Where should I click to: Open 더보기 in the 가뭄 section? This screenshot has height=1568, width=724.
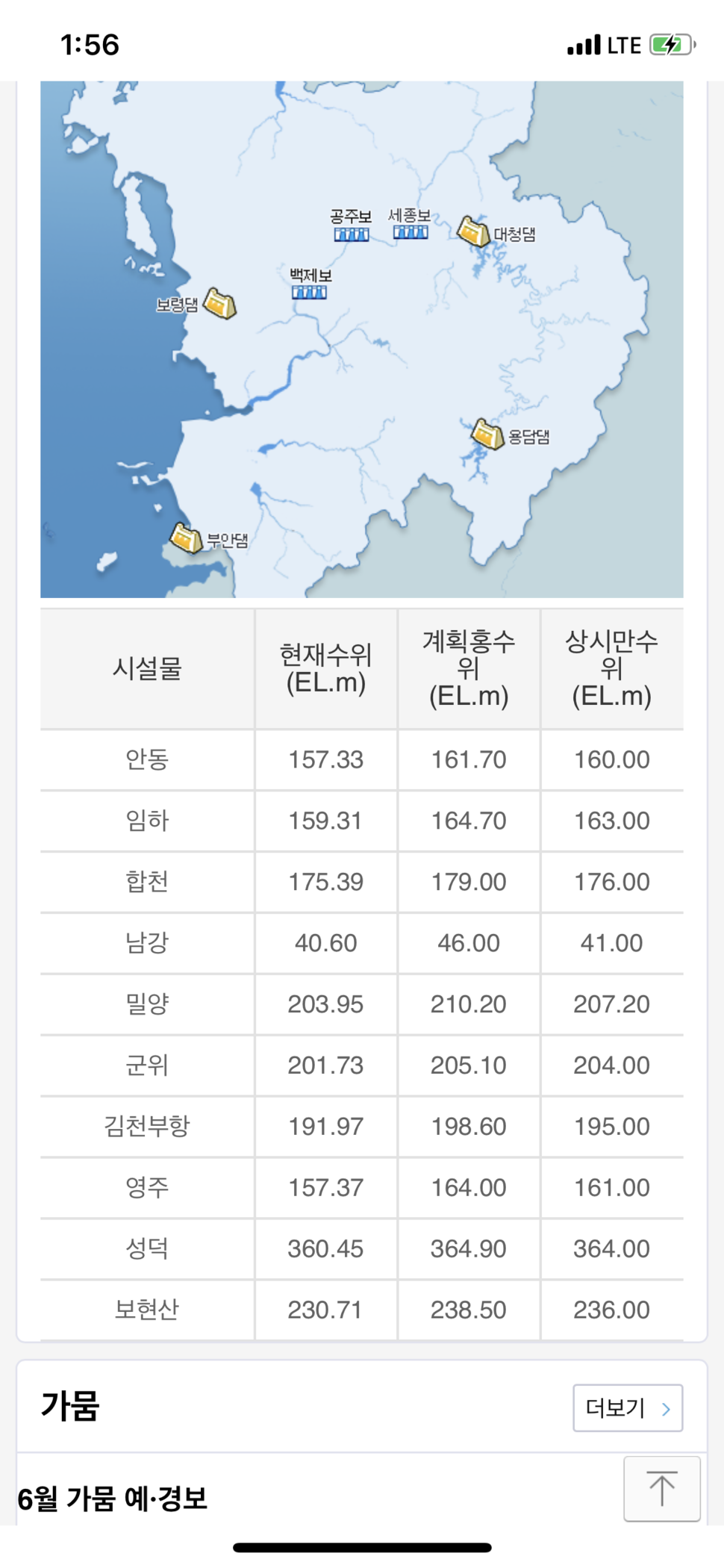628,1408
